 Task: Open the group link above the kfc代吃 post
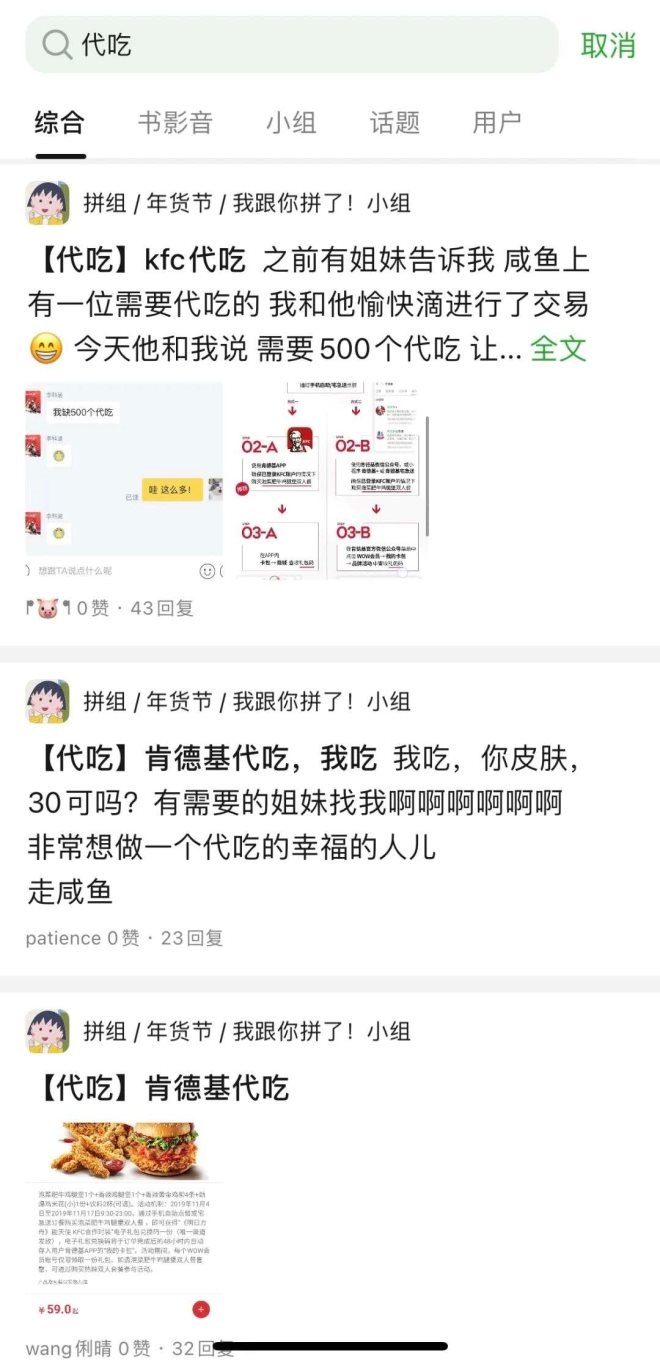tap(246, 203)
